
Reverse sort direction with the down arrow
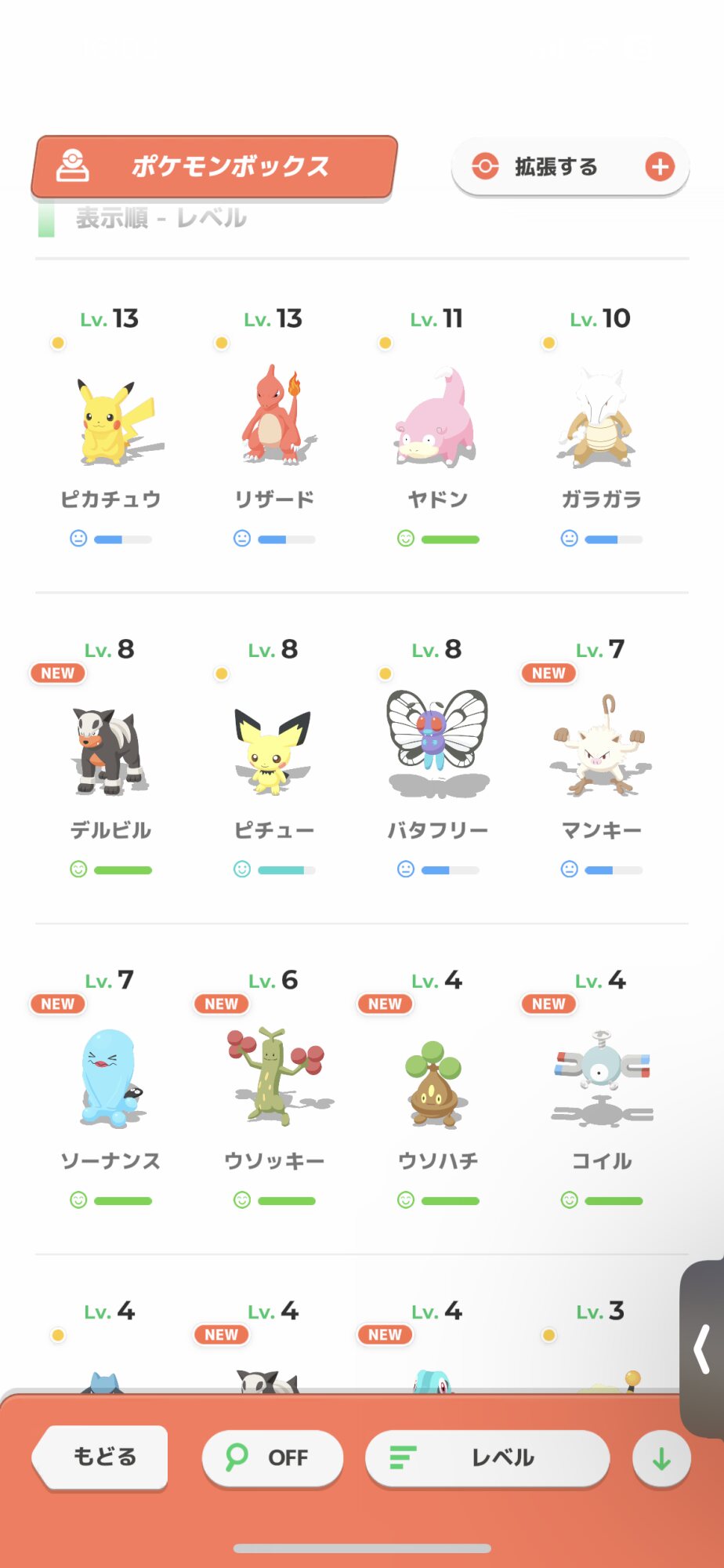[x=661, y=1458]
